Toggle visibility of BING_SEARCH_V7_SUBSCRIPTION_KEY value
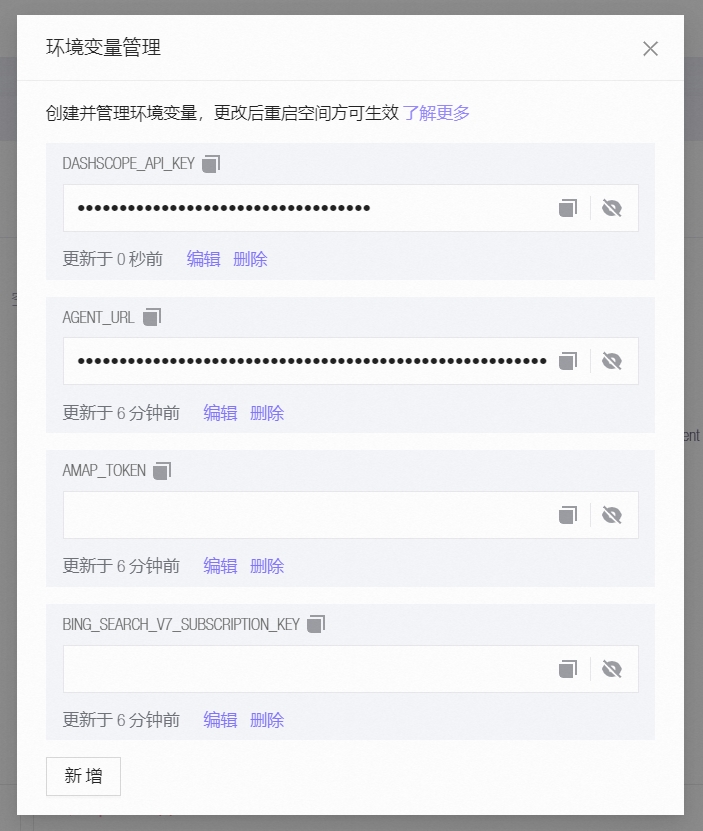 click(612, 669)
